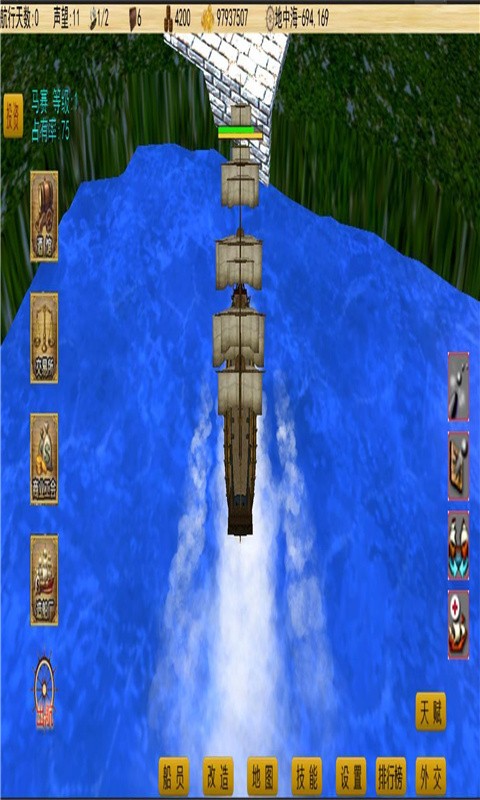Show the 地图 map
Screen dimensions: 480x800
[262, 776]
